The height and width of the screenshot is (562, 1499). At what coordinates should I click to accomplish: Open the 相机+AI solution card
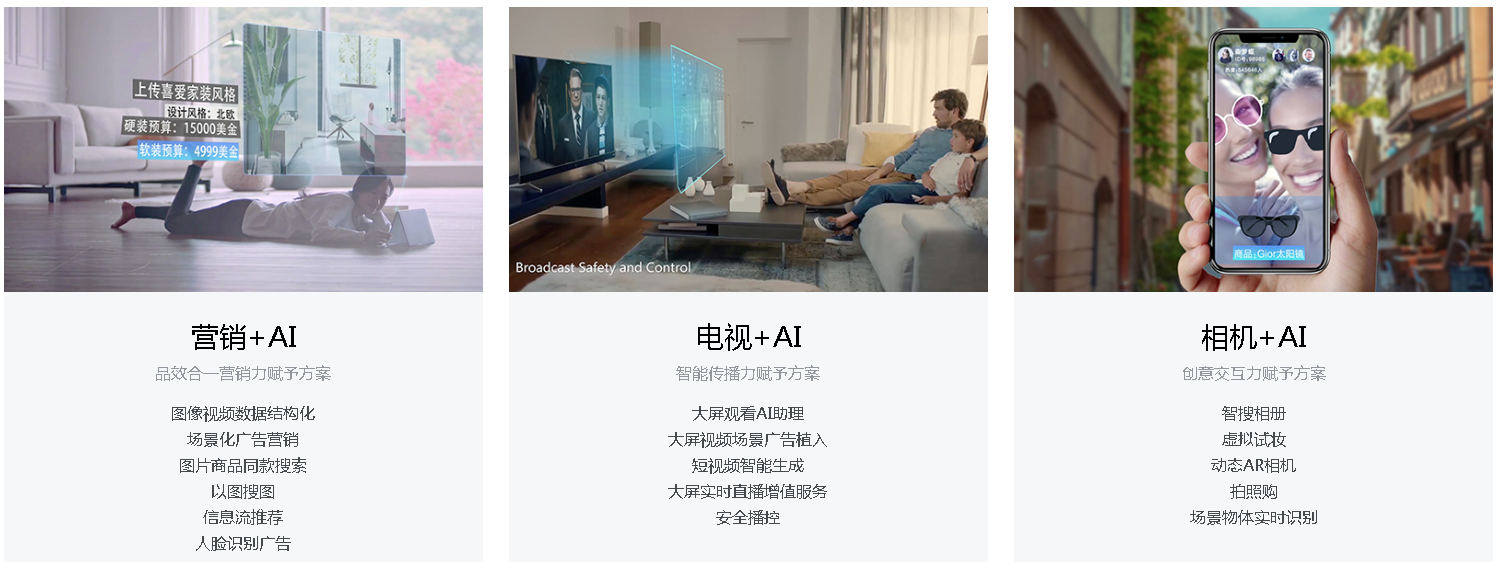[1253, 337]
